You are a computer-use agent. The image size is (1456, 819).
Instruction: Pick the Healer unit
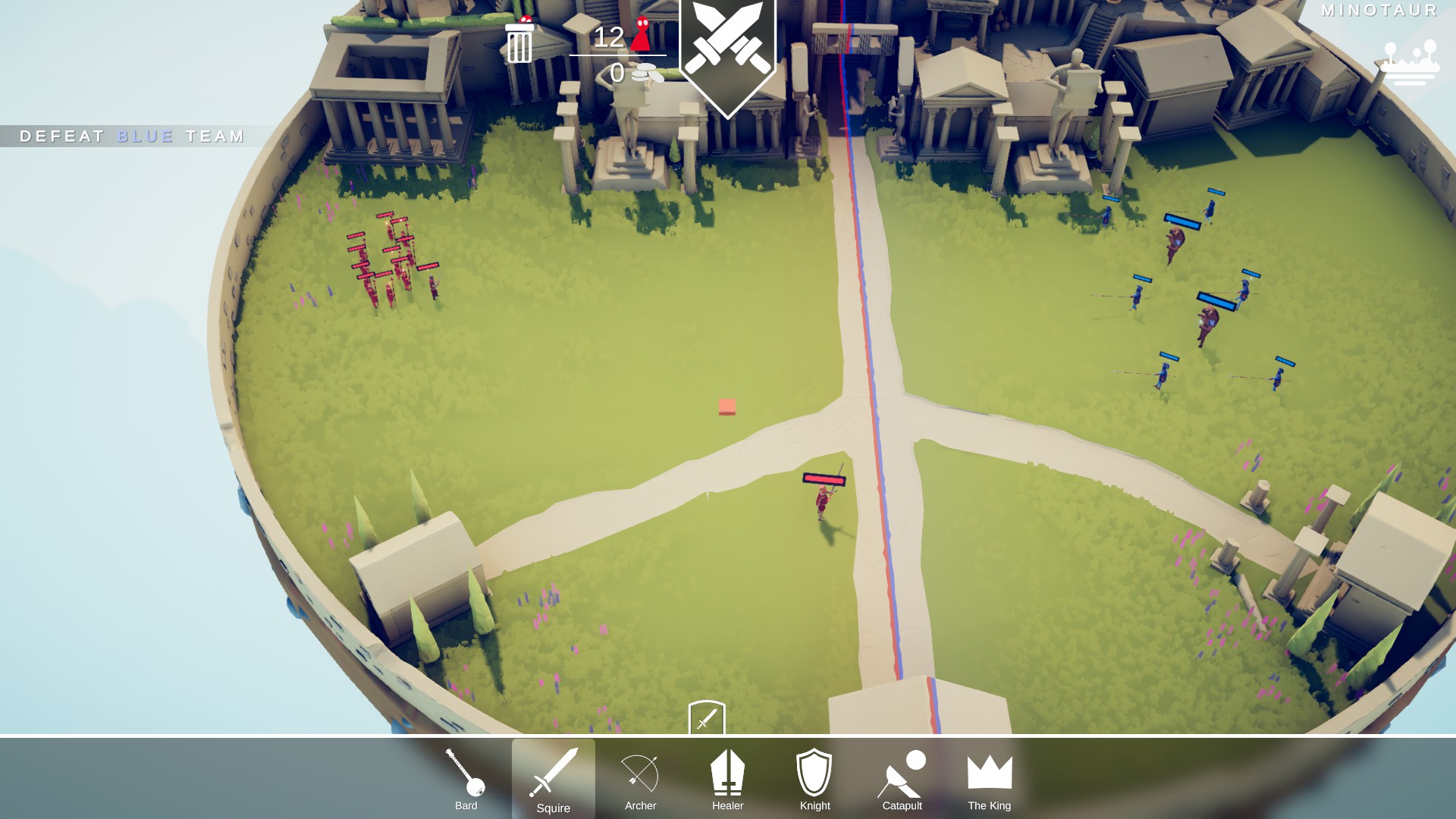pyautogui.click(x=727, y=780)
